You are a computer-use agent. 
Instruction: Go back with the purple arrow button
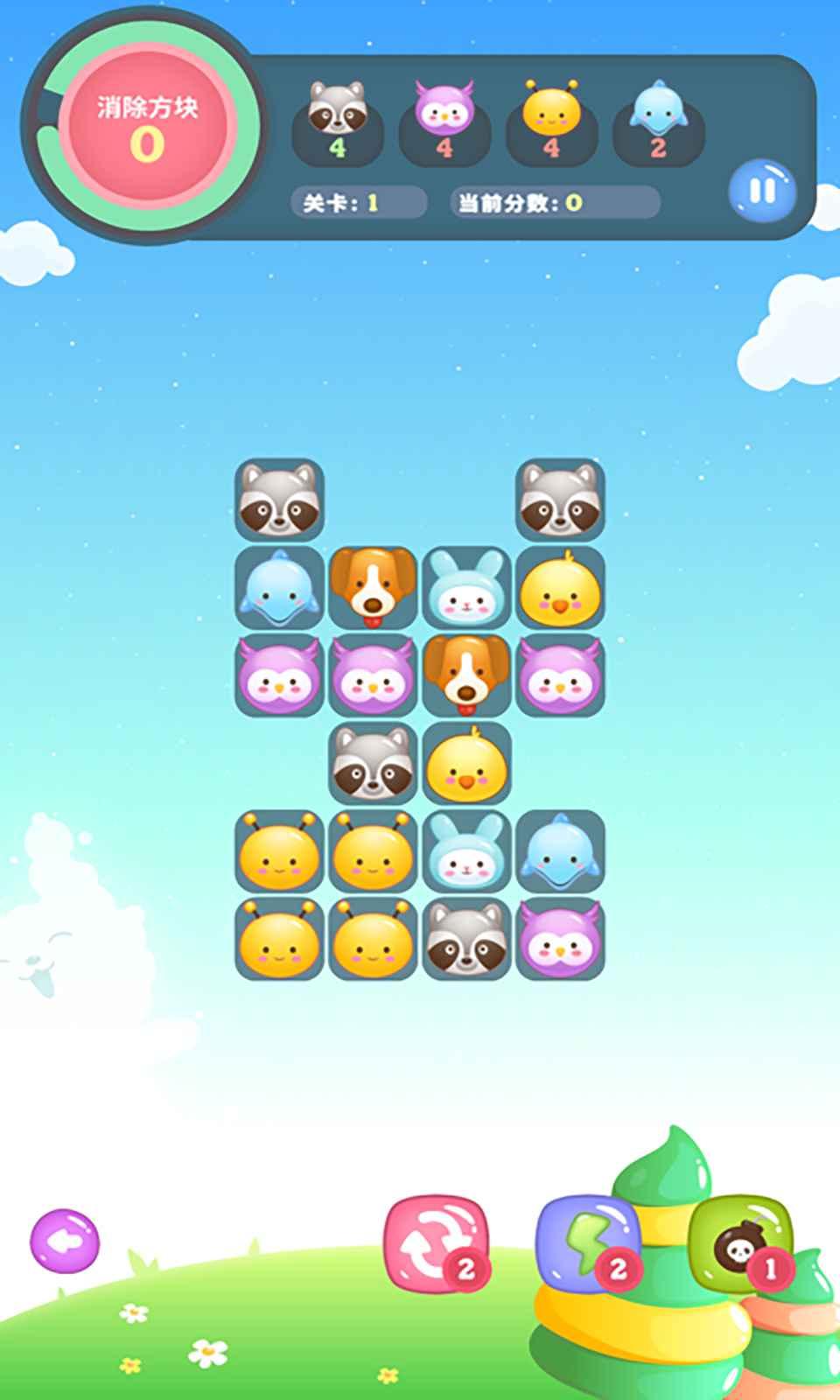point(65,1241)
